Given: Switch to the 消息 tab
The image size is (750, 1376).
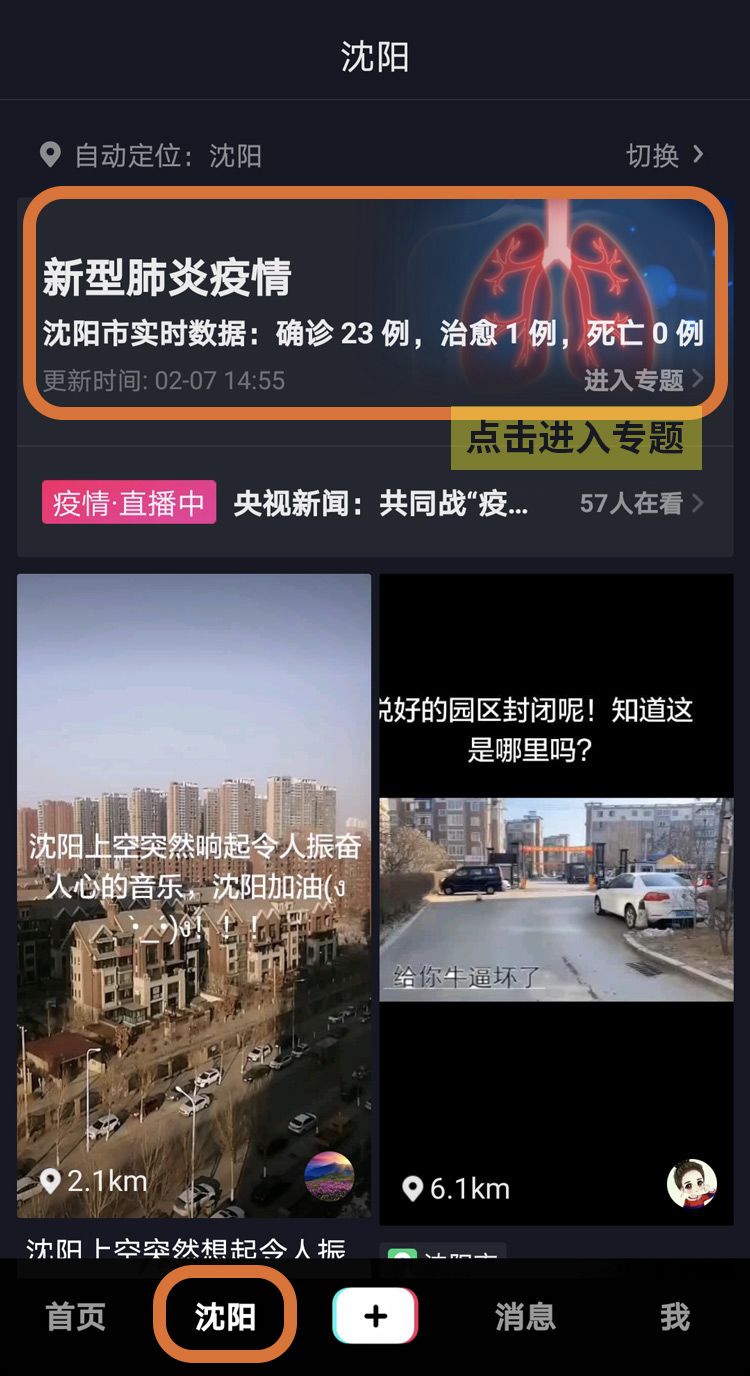Looking at the screenshot, I should tap(525, 1317).
